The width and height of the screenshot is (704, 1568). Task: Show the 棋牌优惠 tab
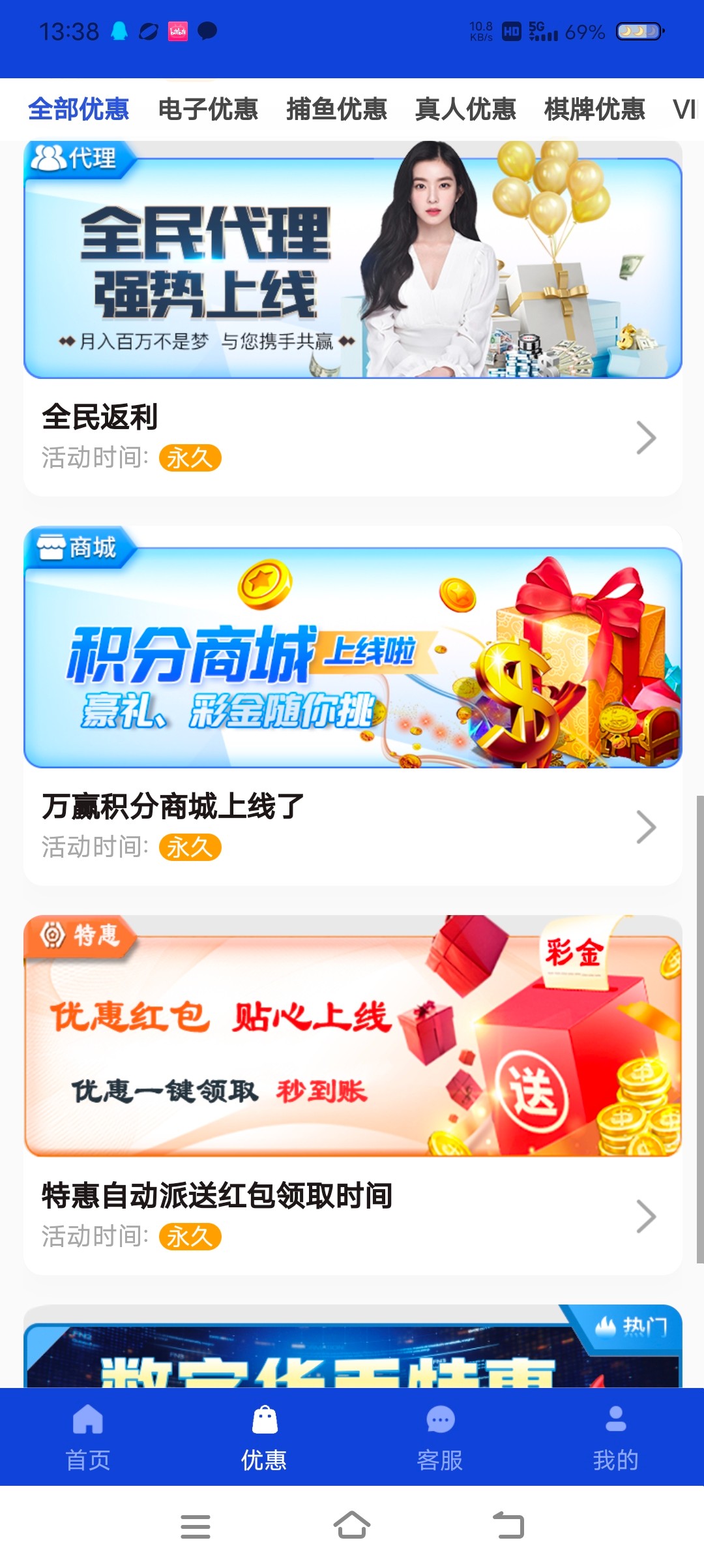tap(594, 109)
